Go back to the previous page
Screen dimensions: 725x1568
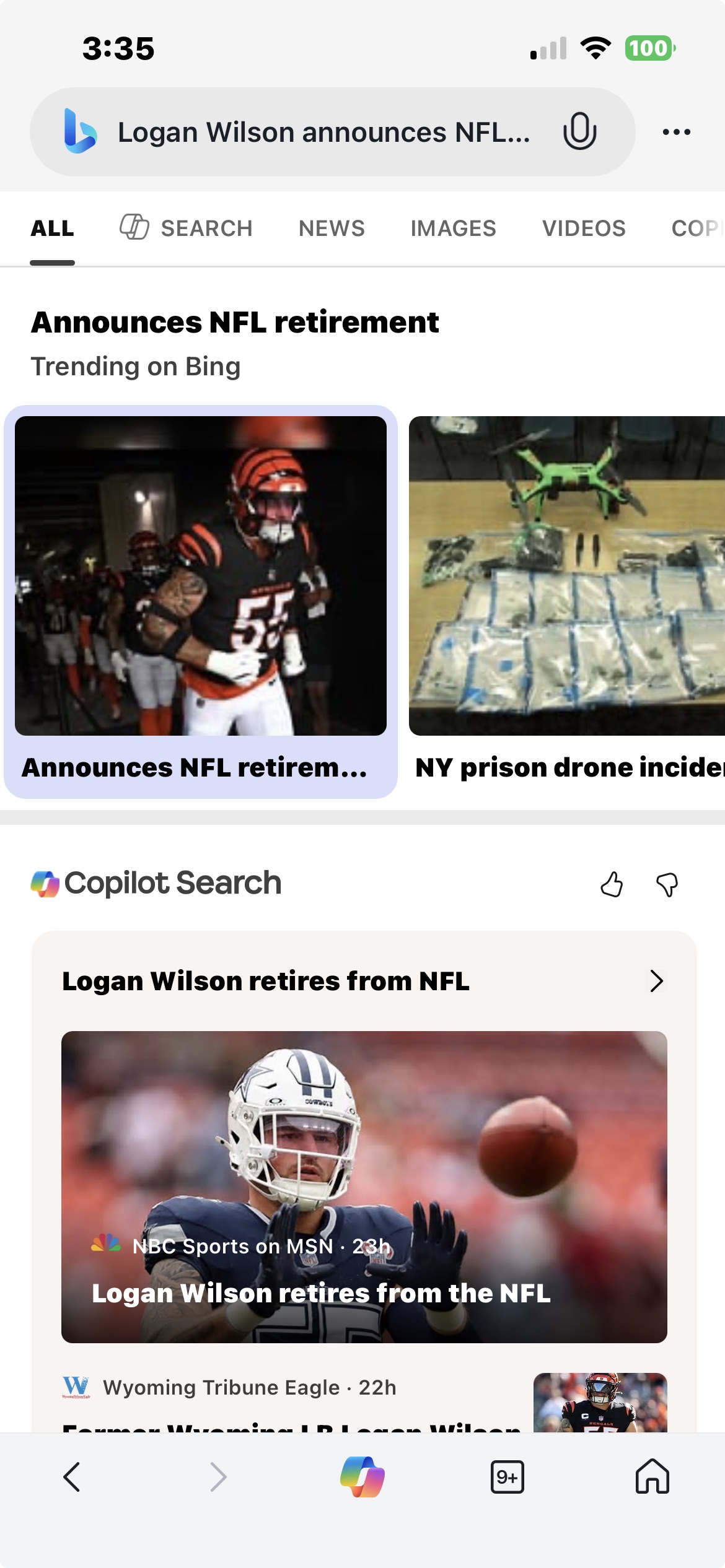click(x=72, y=1477)
